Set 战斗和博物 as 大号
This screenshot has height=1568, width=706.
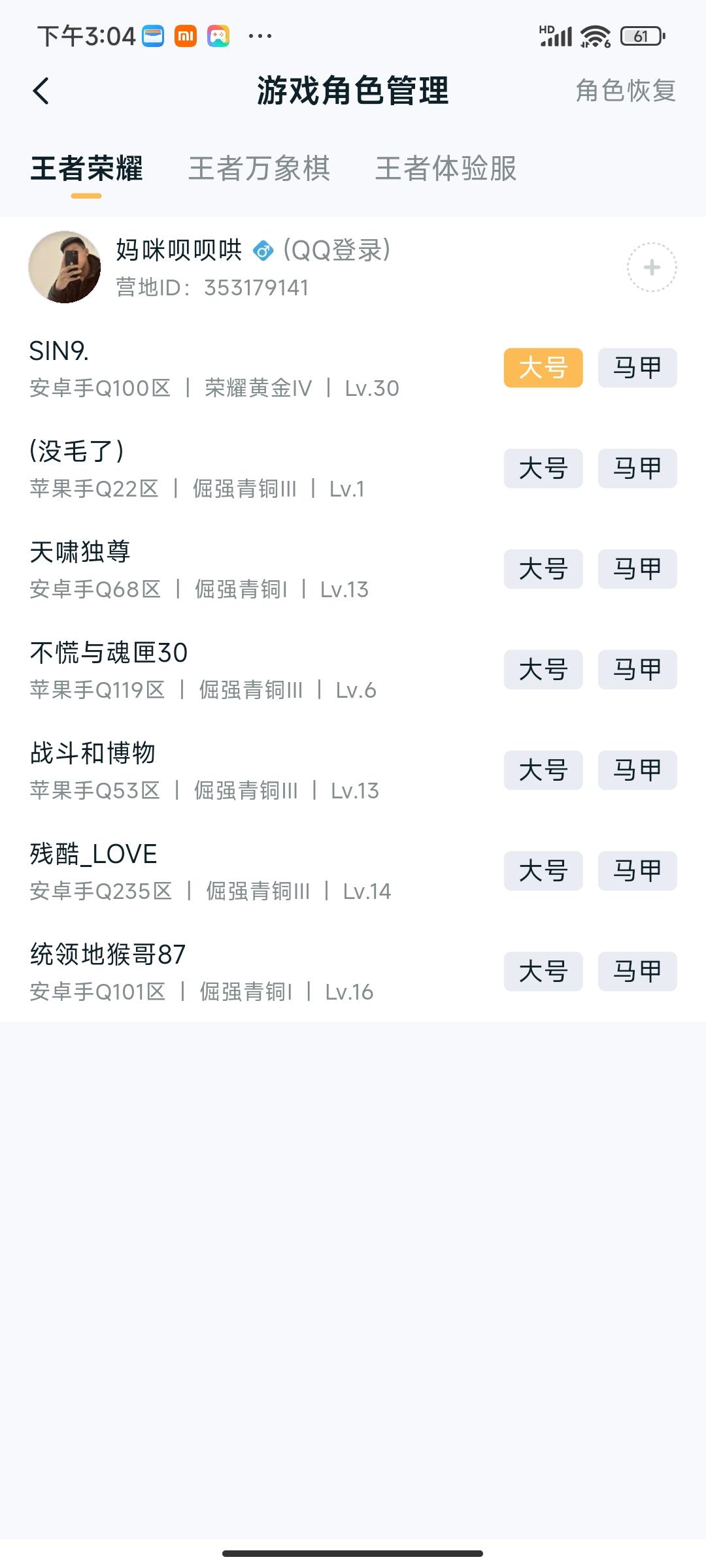543,770
